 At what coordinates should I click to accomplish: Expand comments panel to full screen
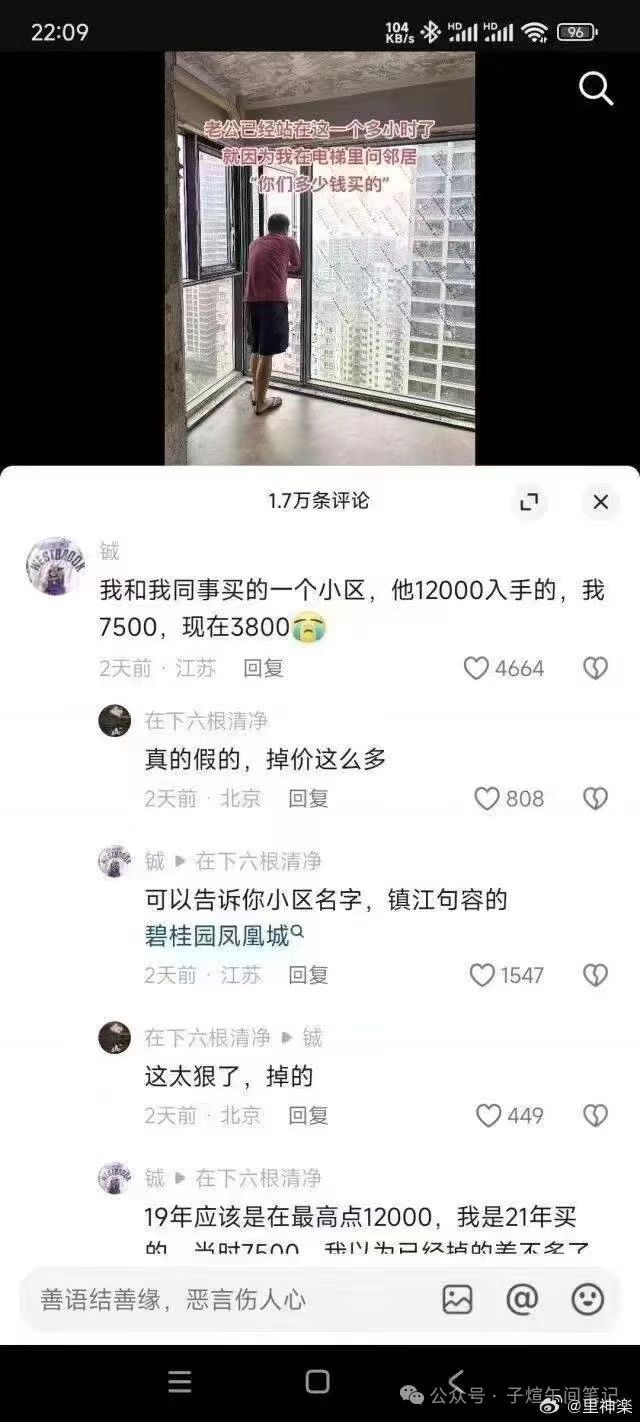529,502
